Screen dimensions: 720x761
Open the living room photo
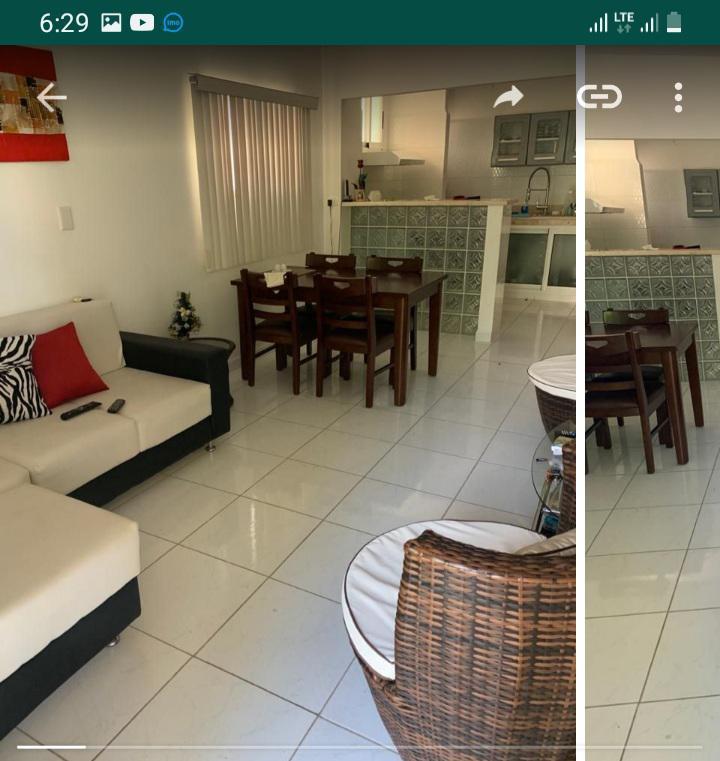(x=288, y=420)
